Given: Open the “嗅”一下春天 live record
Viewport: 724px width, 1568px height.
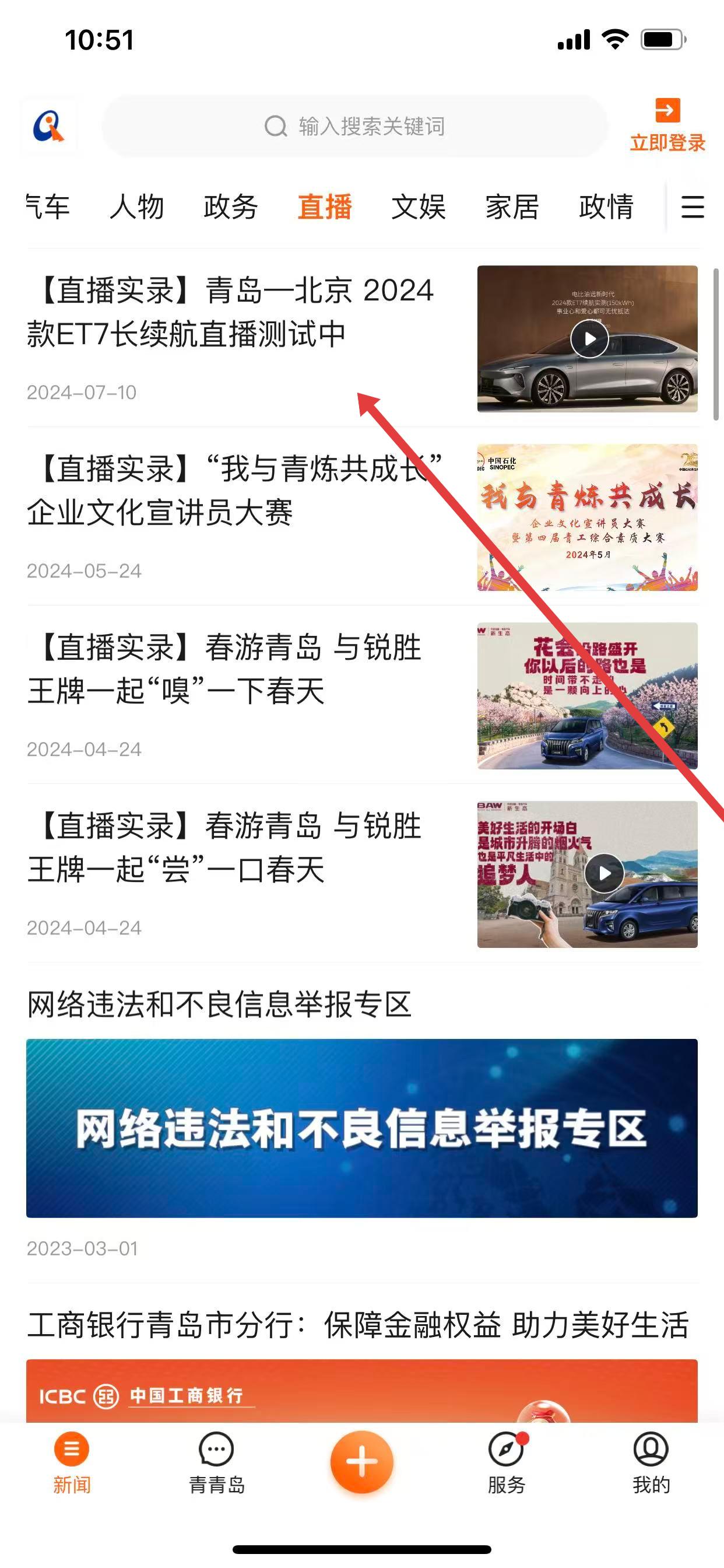Looking at the screenshot, I should click(x=231, y=668).
